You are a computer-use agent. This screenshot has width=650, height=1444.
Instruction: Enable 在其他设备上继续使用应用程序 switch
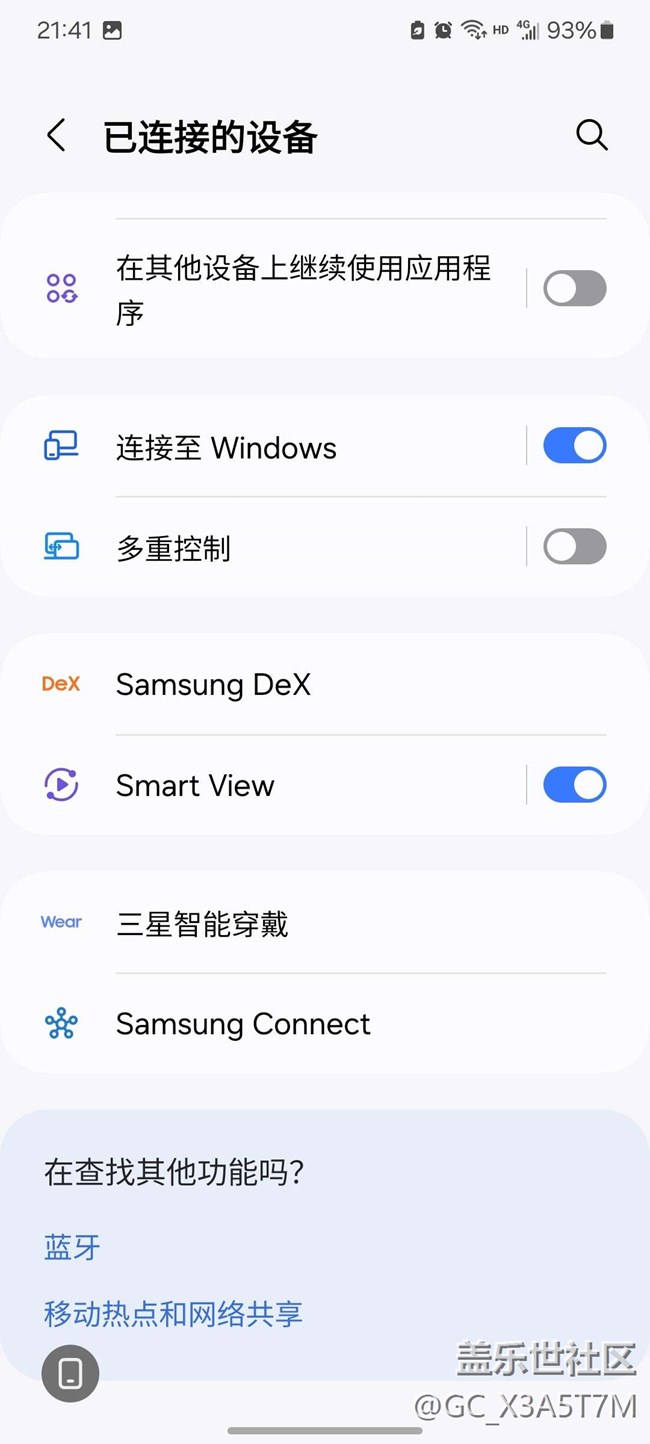(574, 289)
